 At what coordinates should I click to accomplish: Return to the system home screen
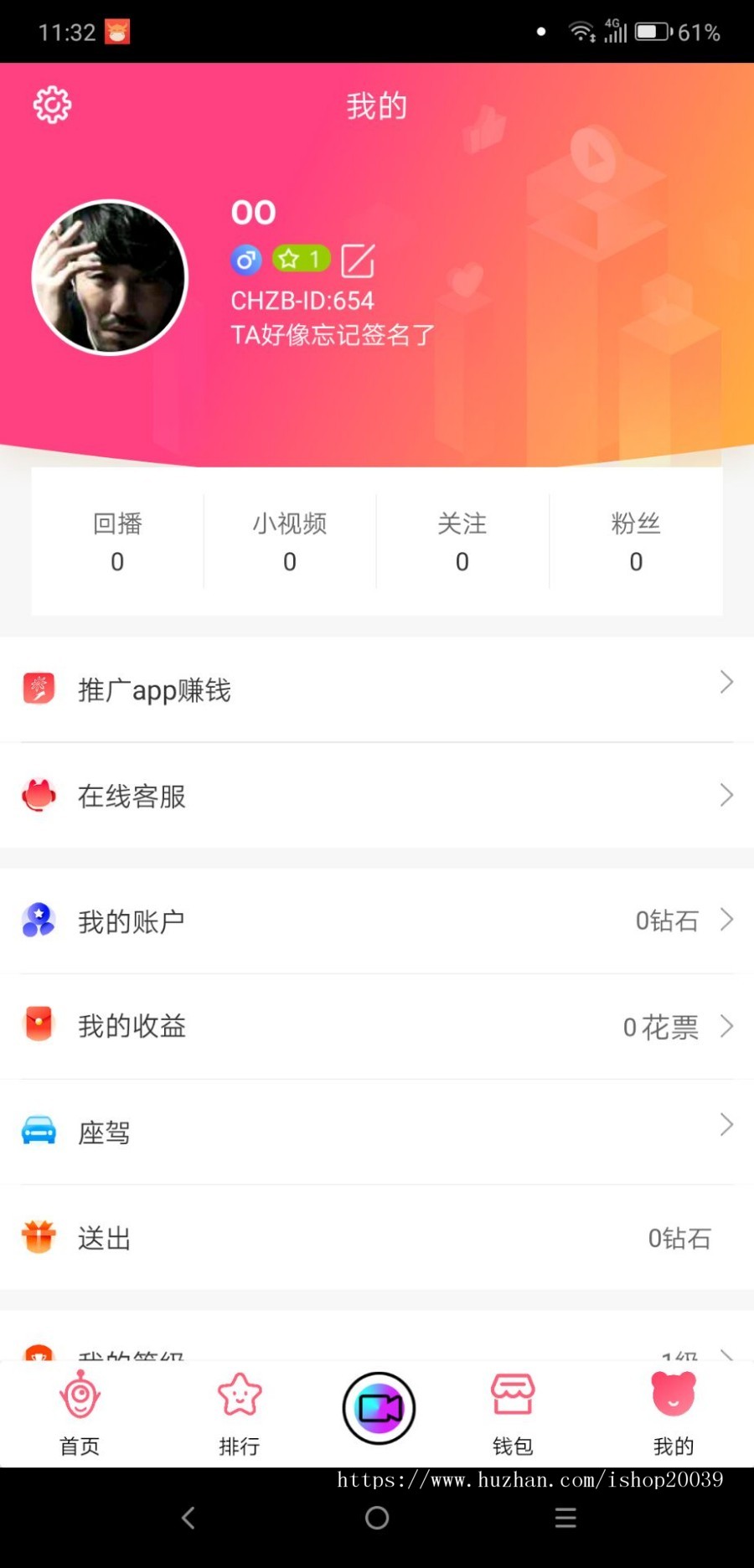point(377,1518)
